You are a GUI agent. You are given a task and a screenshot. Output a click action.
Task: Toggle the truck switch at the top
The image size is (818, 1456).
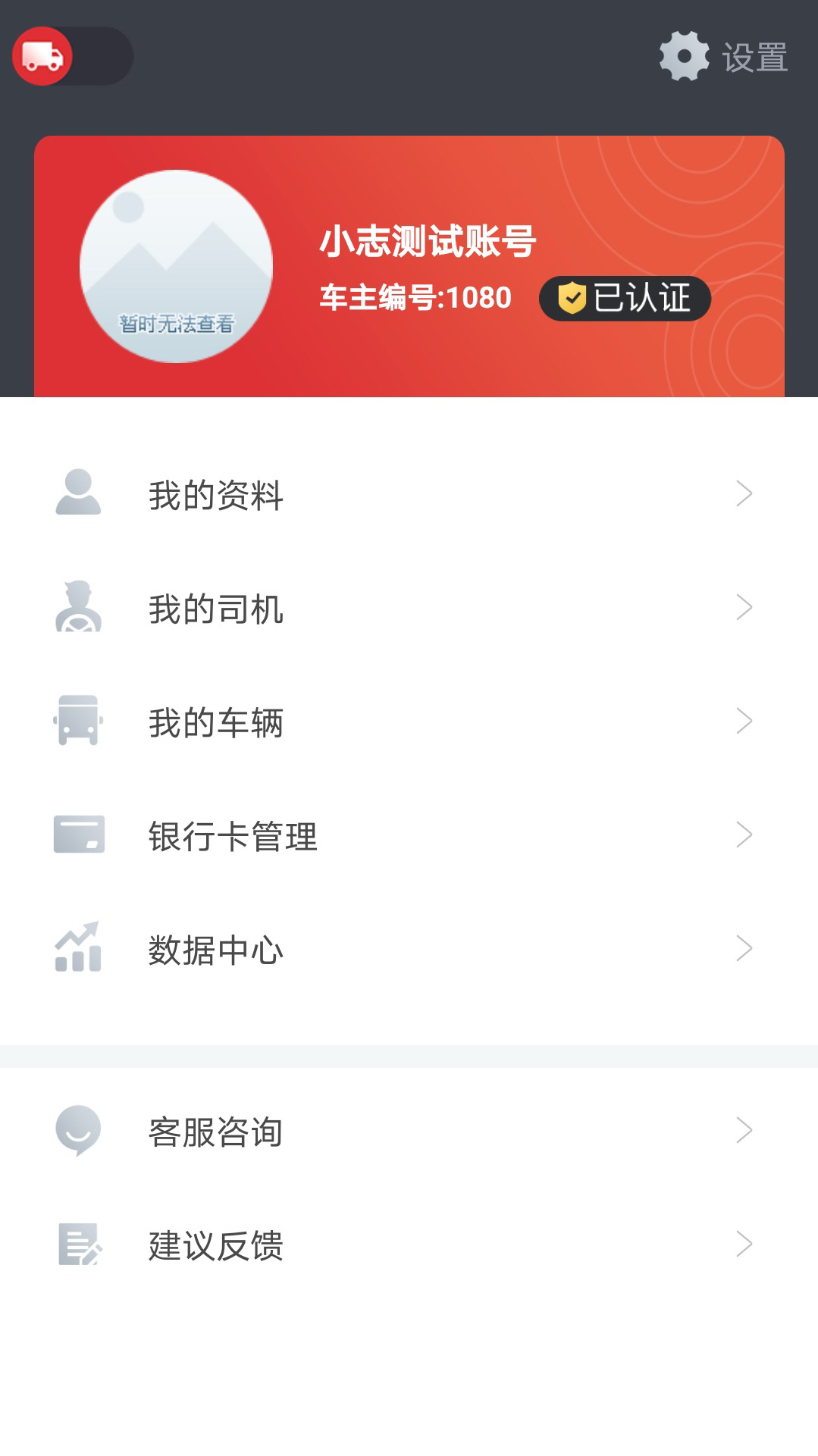72,56
